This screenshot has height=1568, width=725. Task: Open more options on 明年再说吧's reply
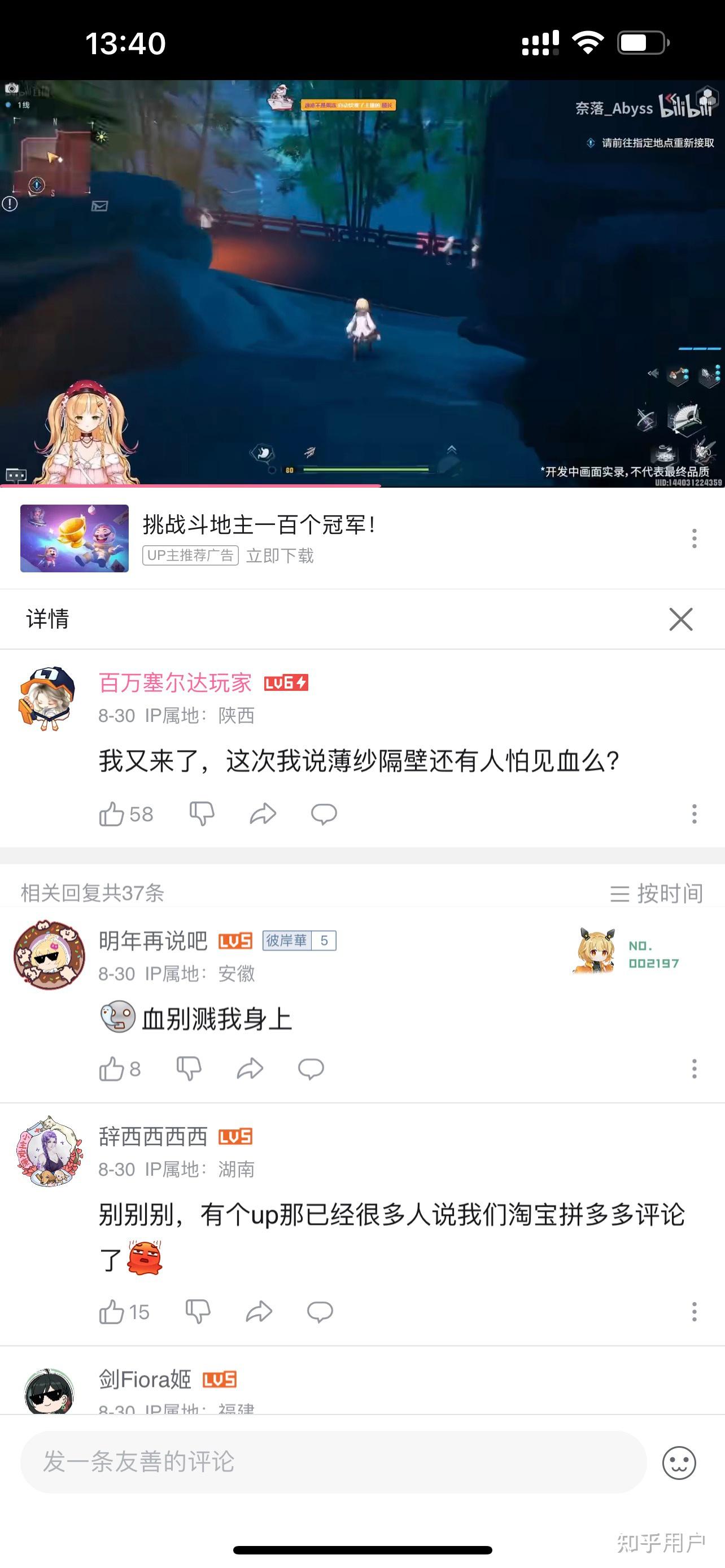click(x=694, y=1069)
